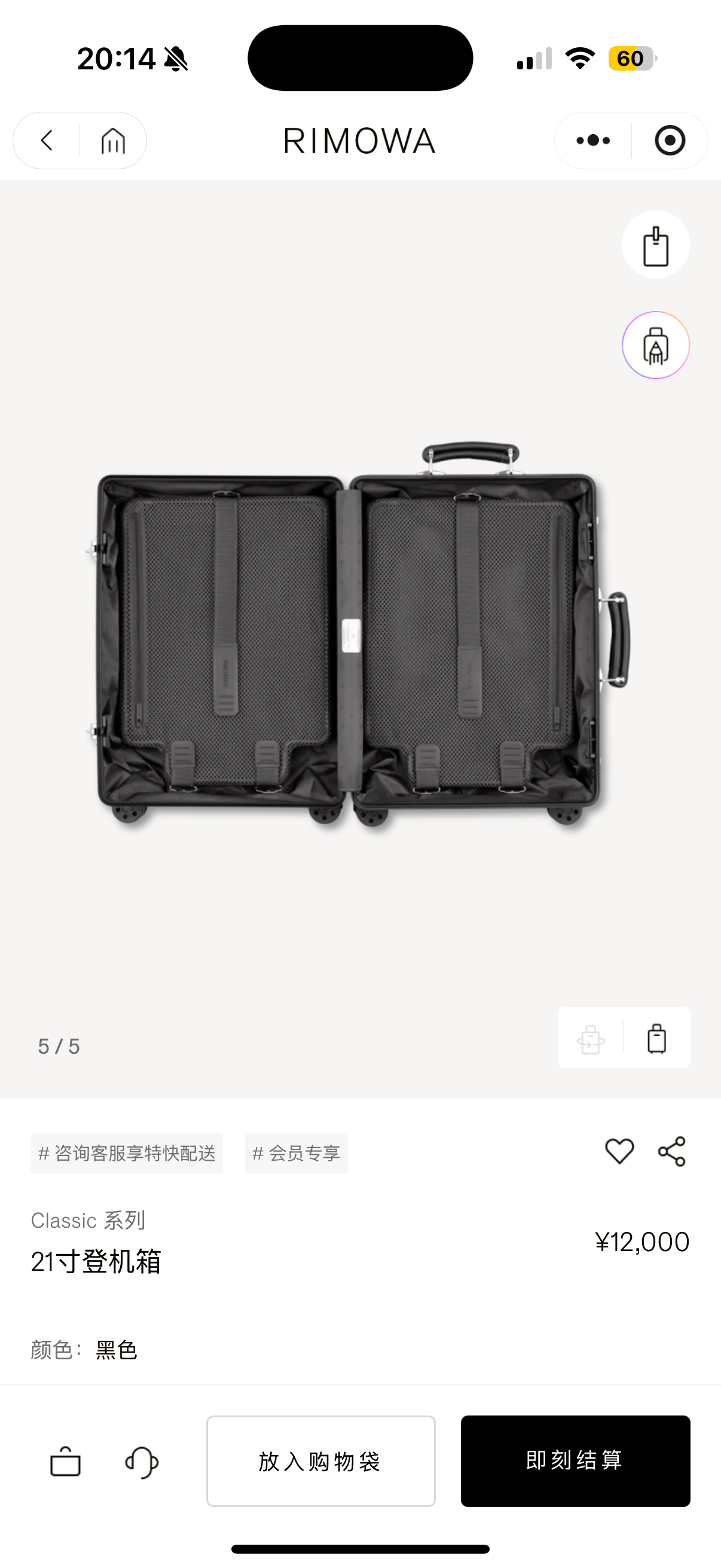Open the luggage tag customization icon
The width and height of the screenshot is (721, 1568).
tap(655, 245)
